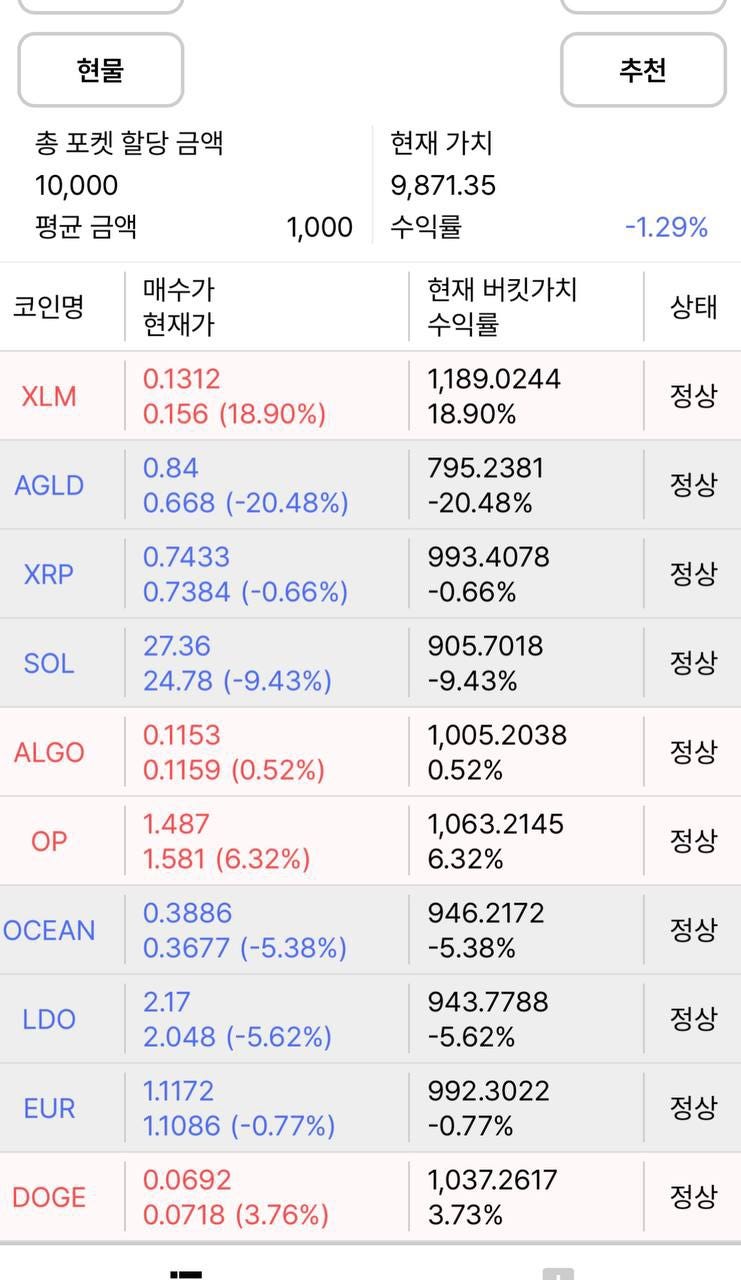Select the 현물 (spot) button
This screenshot has height=1280, width=741.
(x=99, y=70)
